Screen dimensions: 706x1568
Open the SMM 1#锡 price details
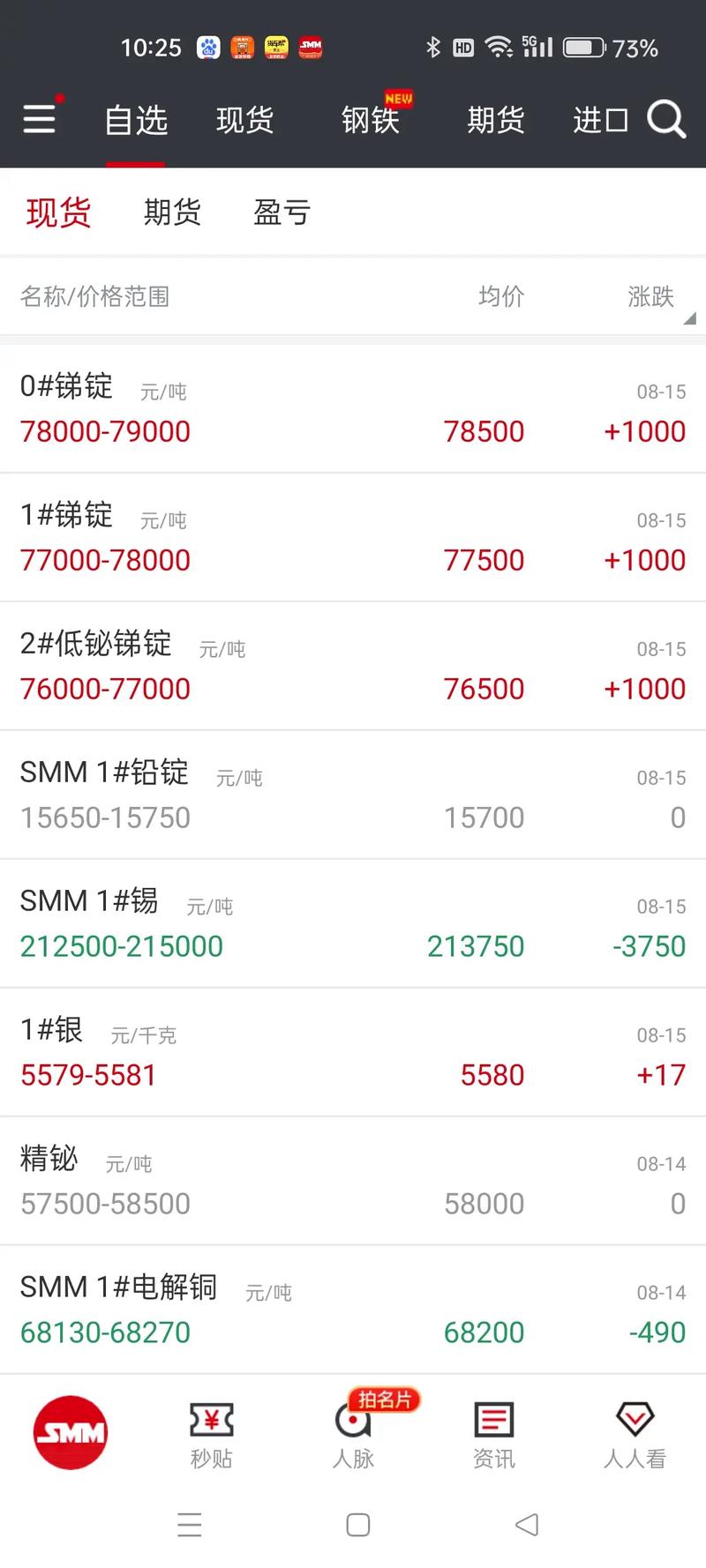tap(353, 922)
